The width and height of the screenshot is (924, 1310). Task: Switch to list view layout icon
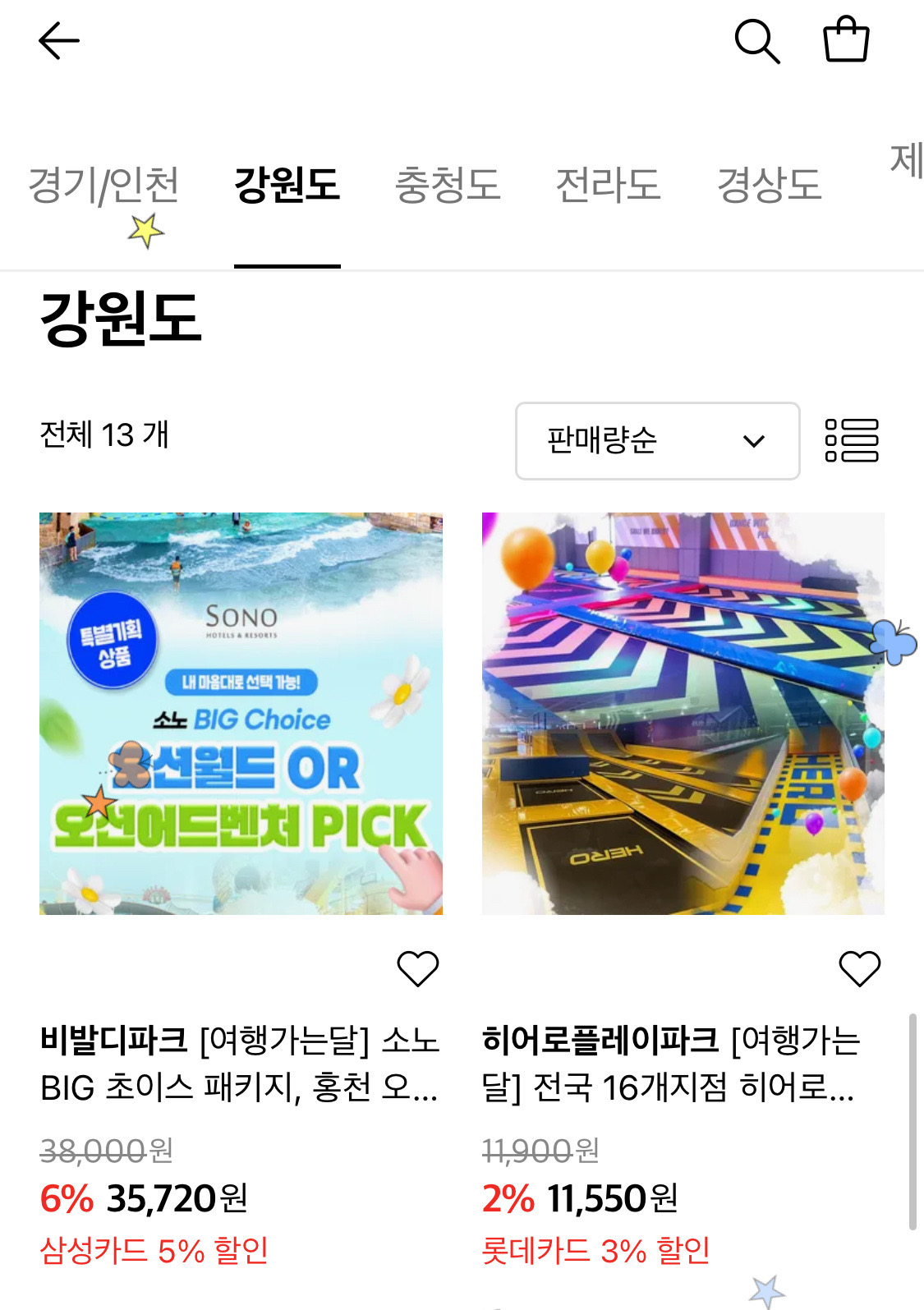[854, 441]
